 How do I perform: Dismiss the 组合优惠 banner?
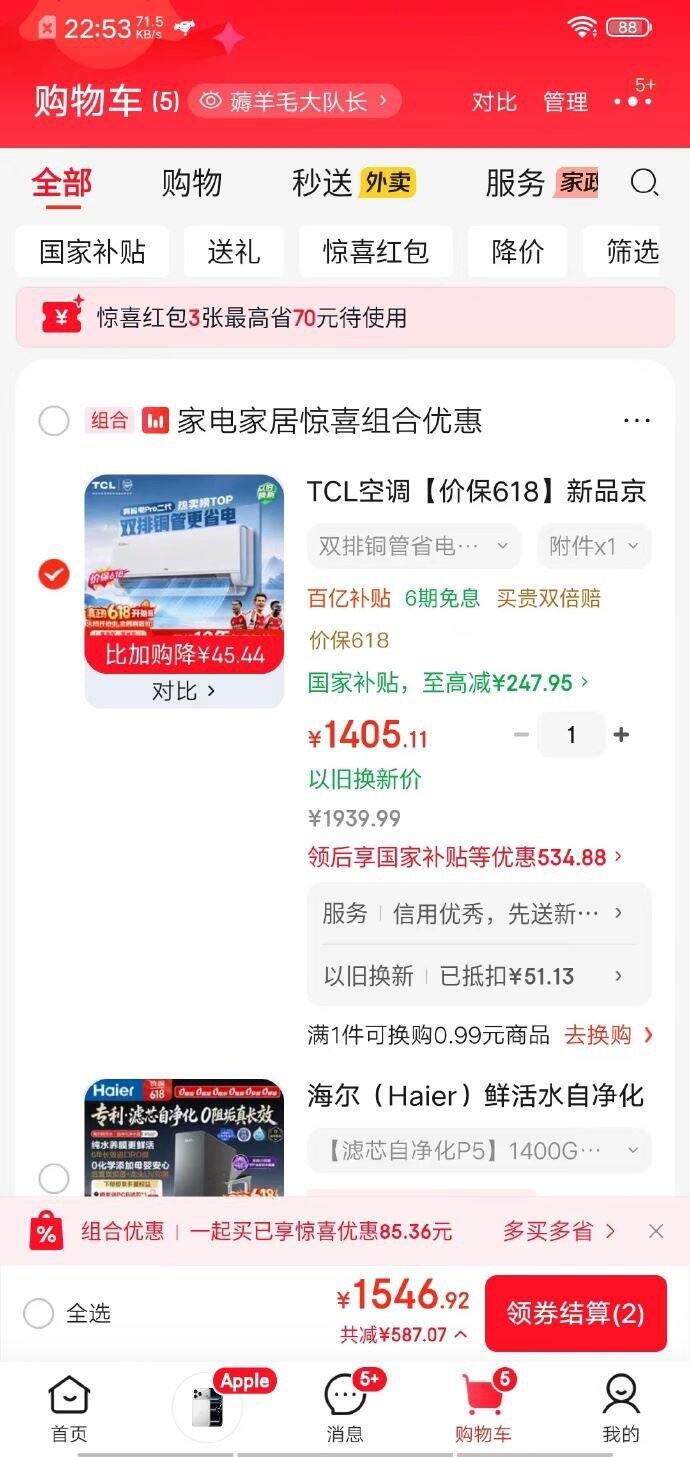point(656,1231)
